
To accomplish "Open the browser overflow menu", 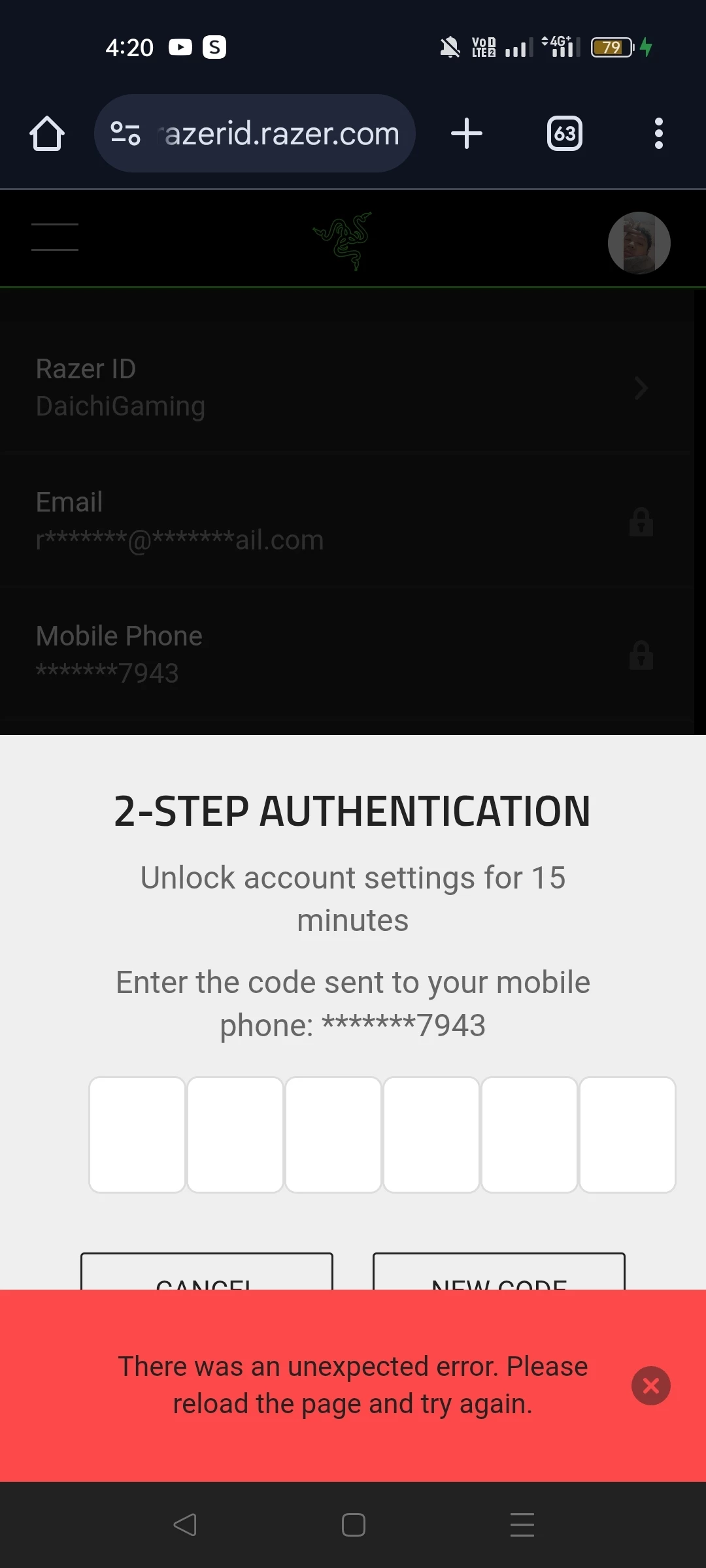I will [658, 134].
